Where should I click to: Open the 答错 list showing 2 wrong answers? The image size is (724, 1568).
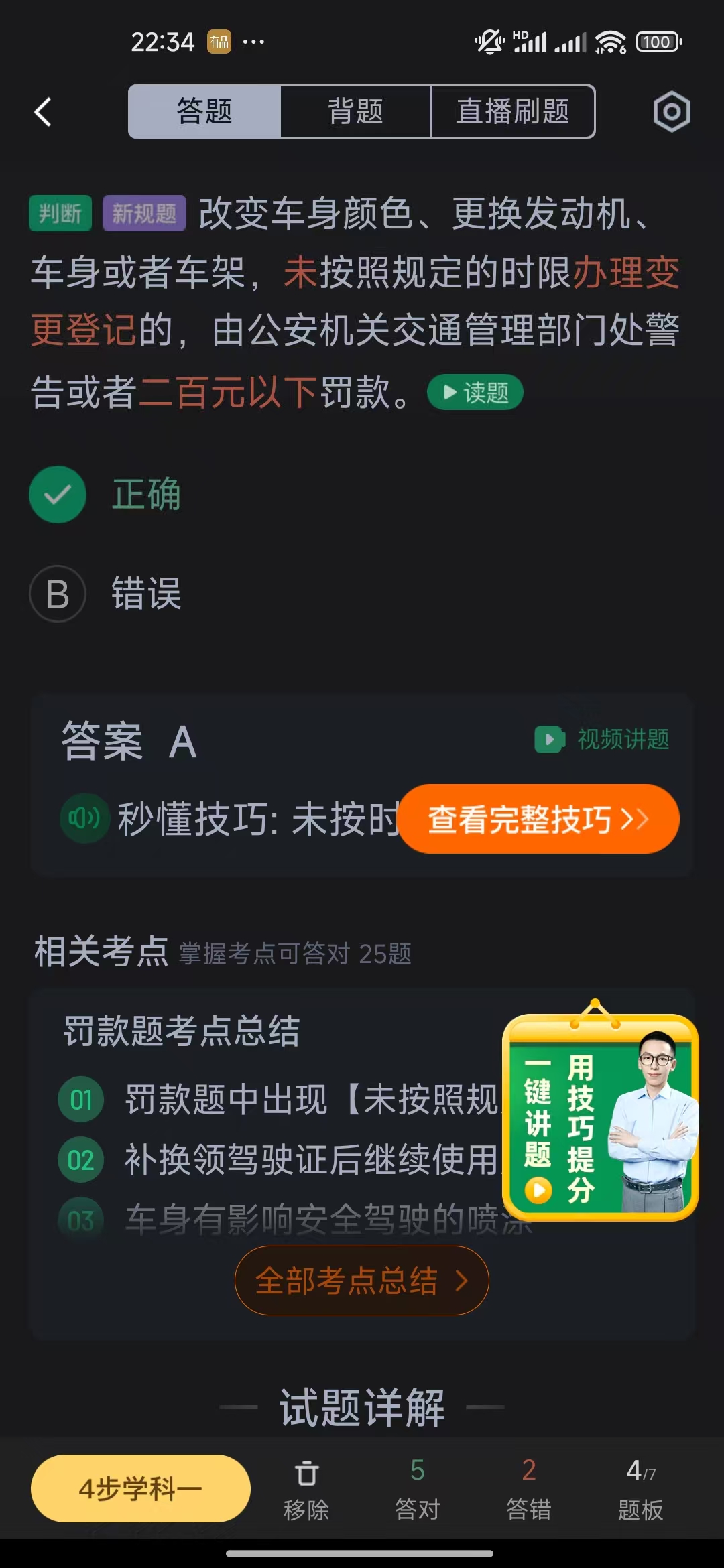point(529,1486)
